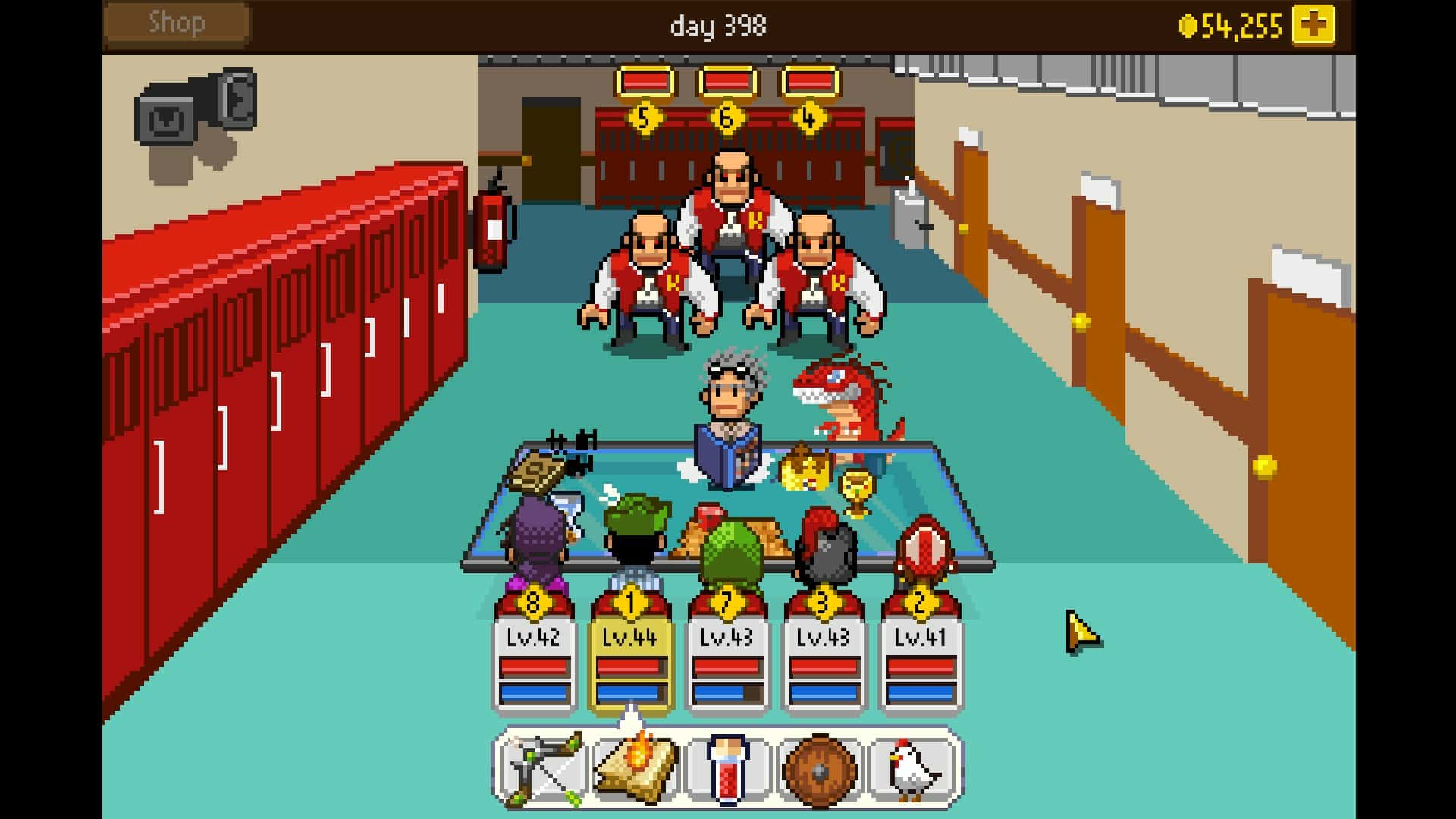This screenshot has width=1456, height=819.
Task: Select the highlighted Lv.44 hero card
Action: [x=630, y=660]
